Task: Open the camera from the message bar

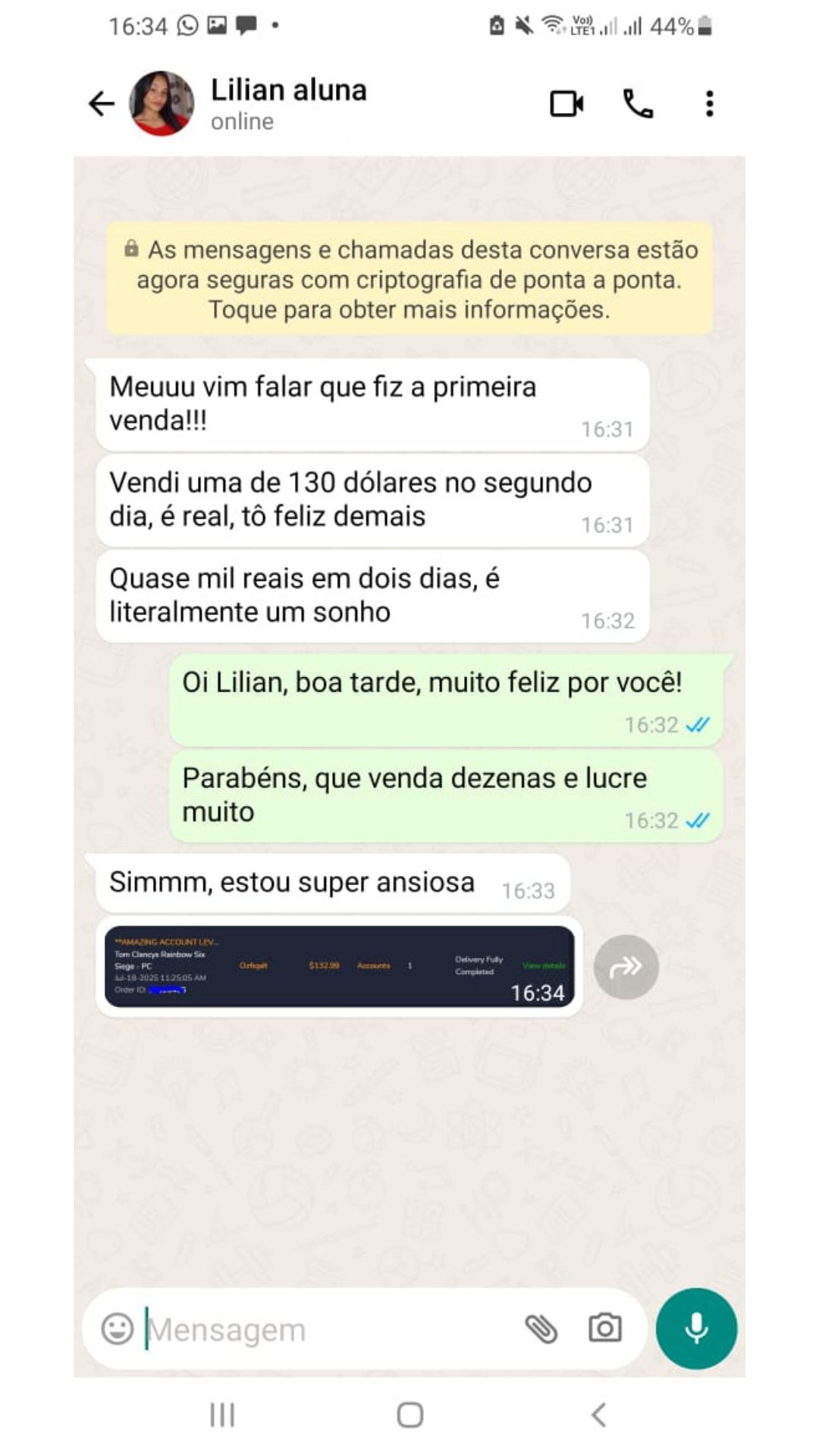Action: [x=605, y=1329]
